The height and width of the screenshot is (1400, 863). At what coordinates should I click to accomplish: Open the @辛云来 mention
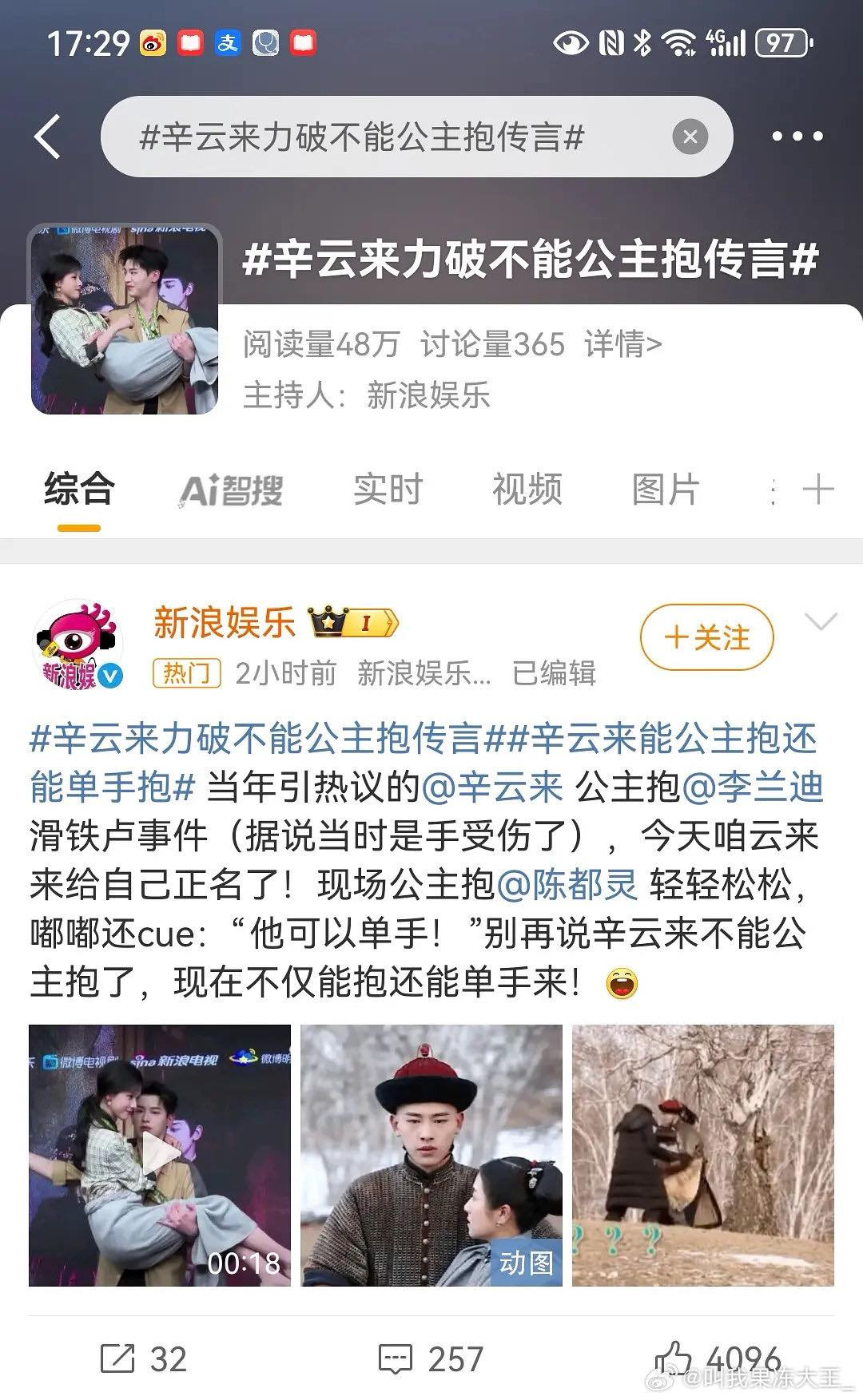pos(492,787)
